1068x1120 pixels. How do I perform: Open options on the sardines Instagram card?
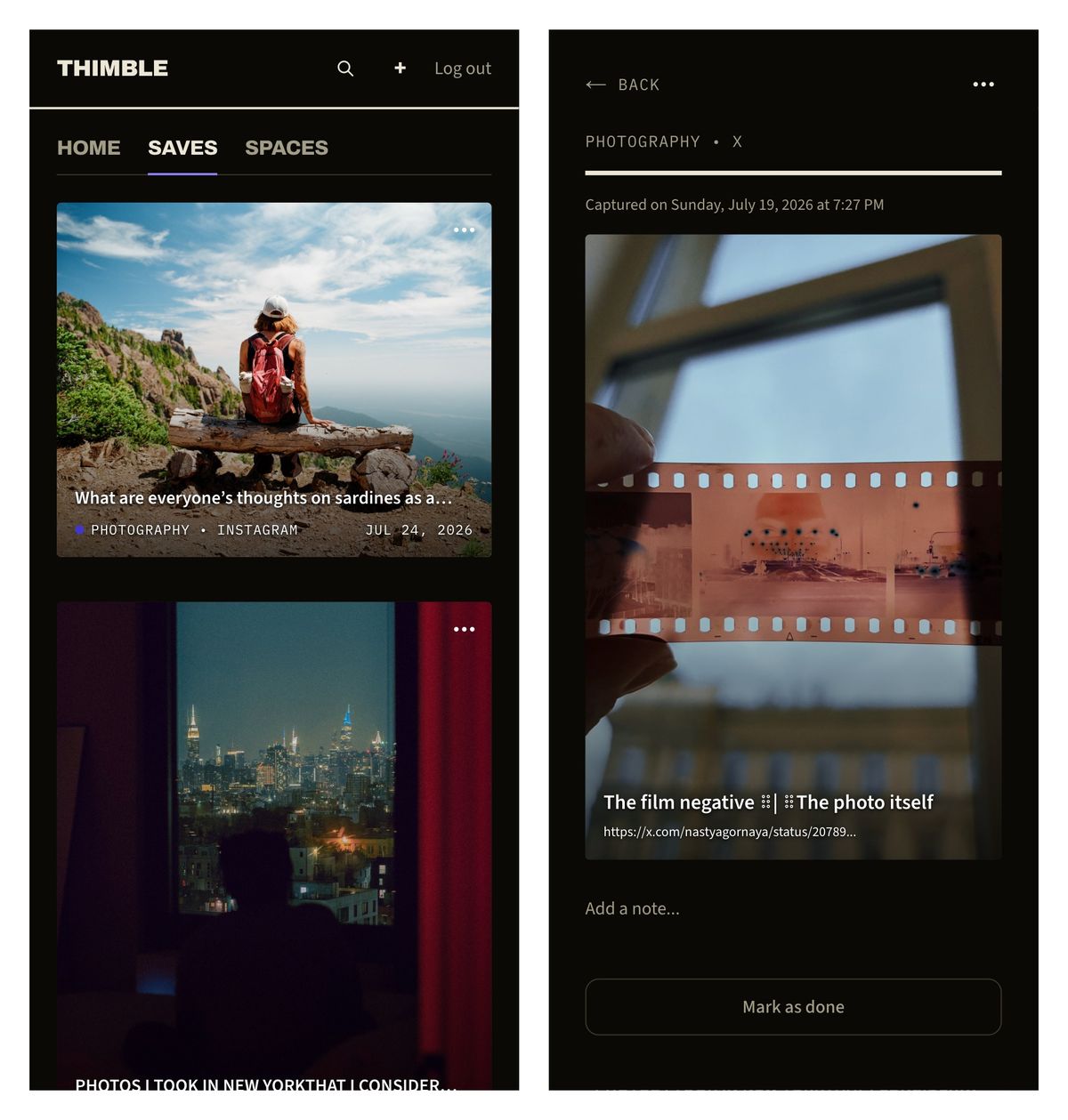point(464,230)
